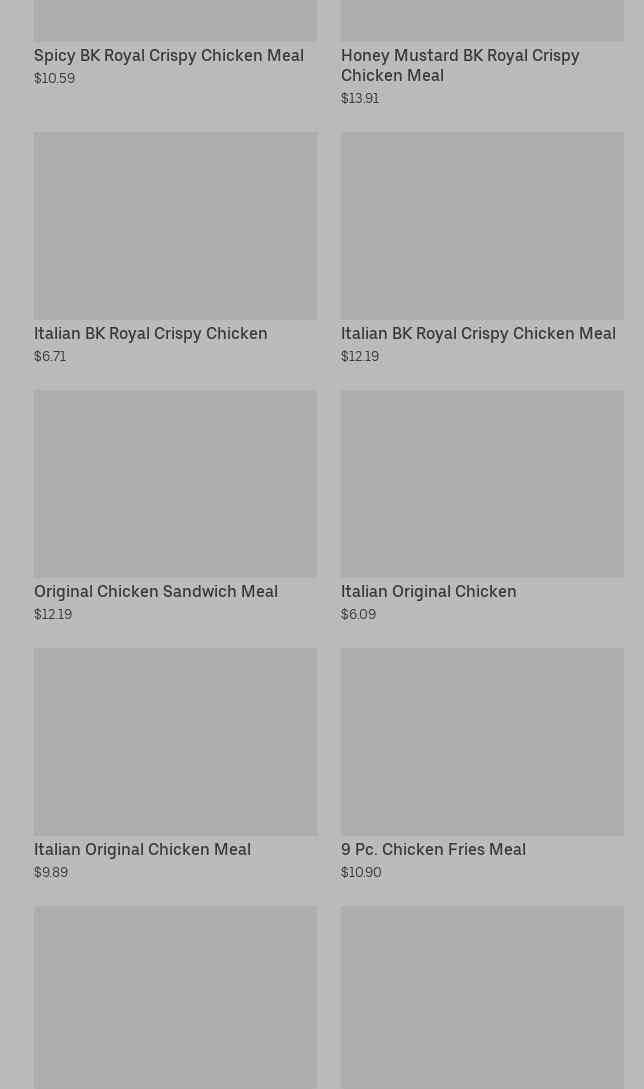Screen dimensions: 644x1089
Task: Select Italian Original Chicken Meal $9.89
Action: (x=175, y=765)
